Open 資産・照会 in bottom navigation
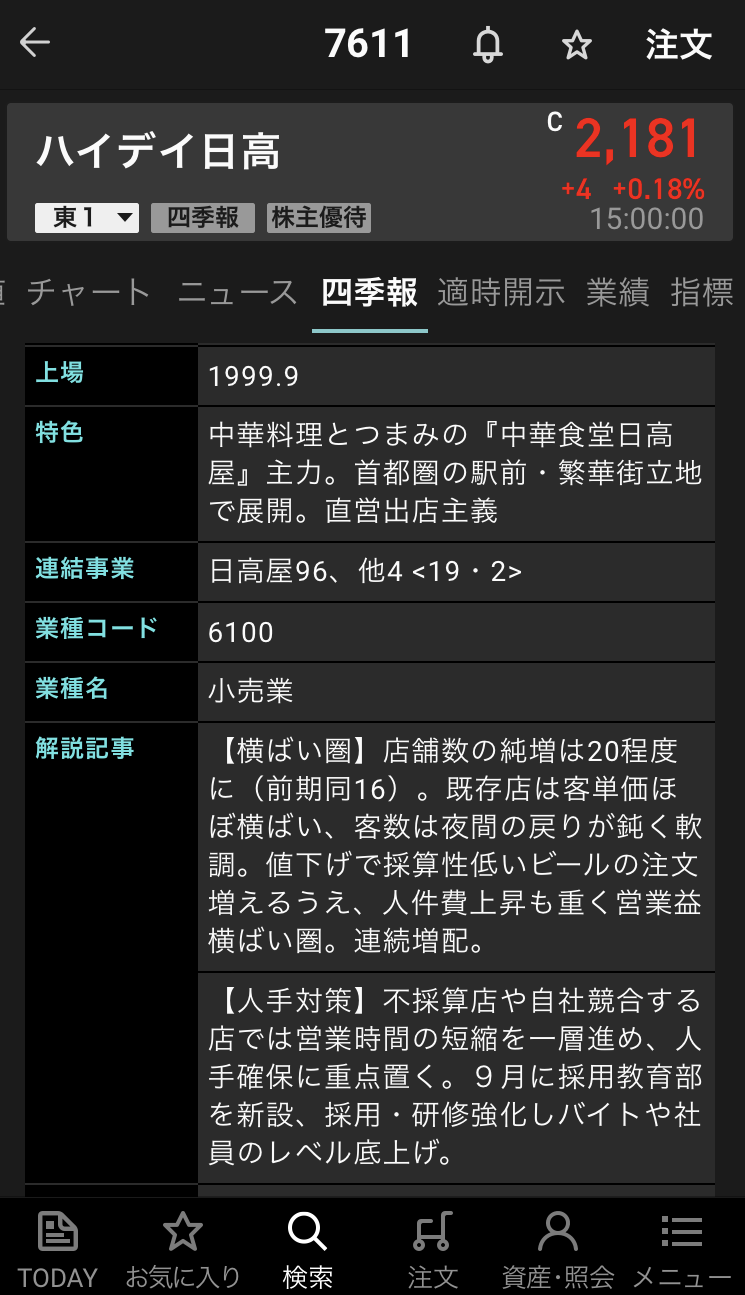 [x=557, y=1247]
